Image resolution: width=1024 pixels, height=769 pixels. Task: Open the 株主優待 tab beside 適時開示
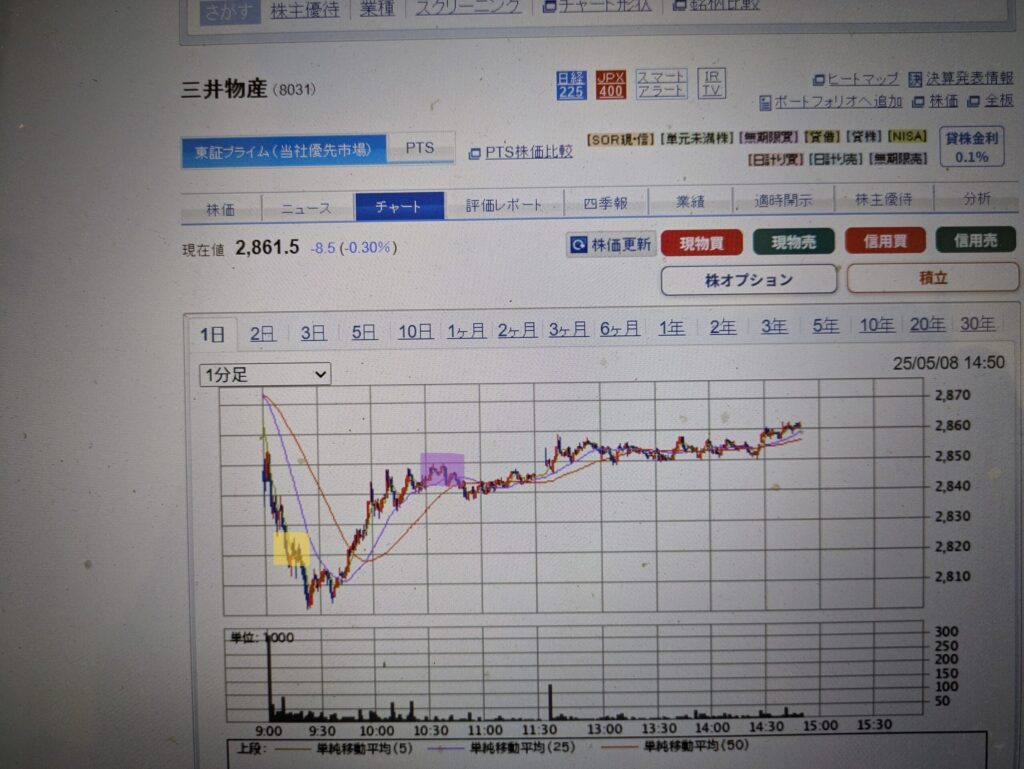(x=883, y=199)
